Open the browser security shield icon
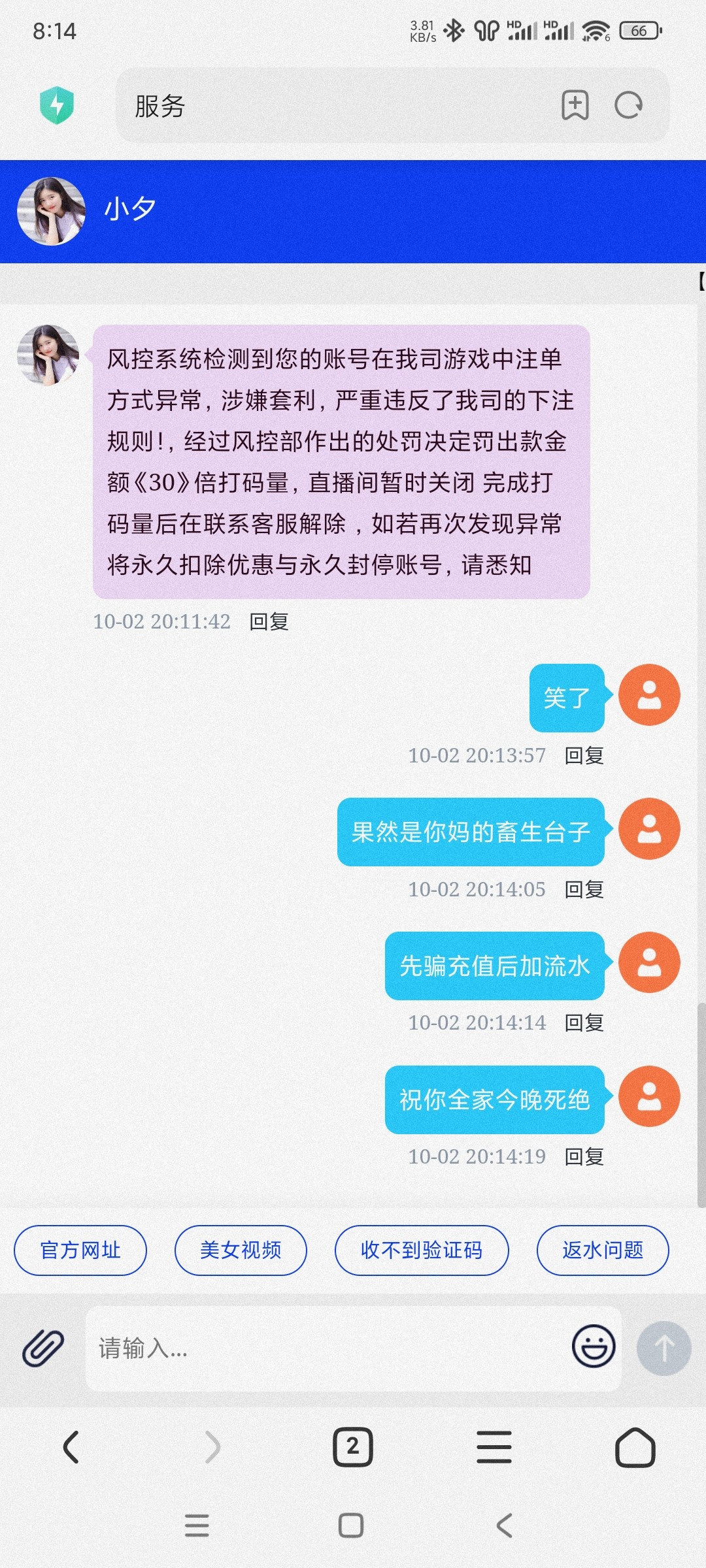Image resolution: width=706 pixels, height=1568 pixels. (57, 105)
